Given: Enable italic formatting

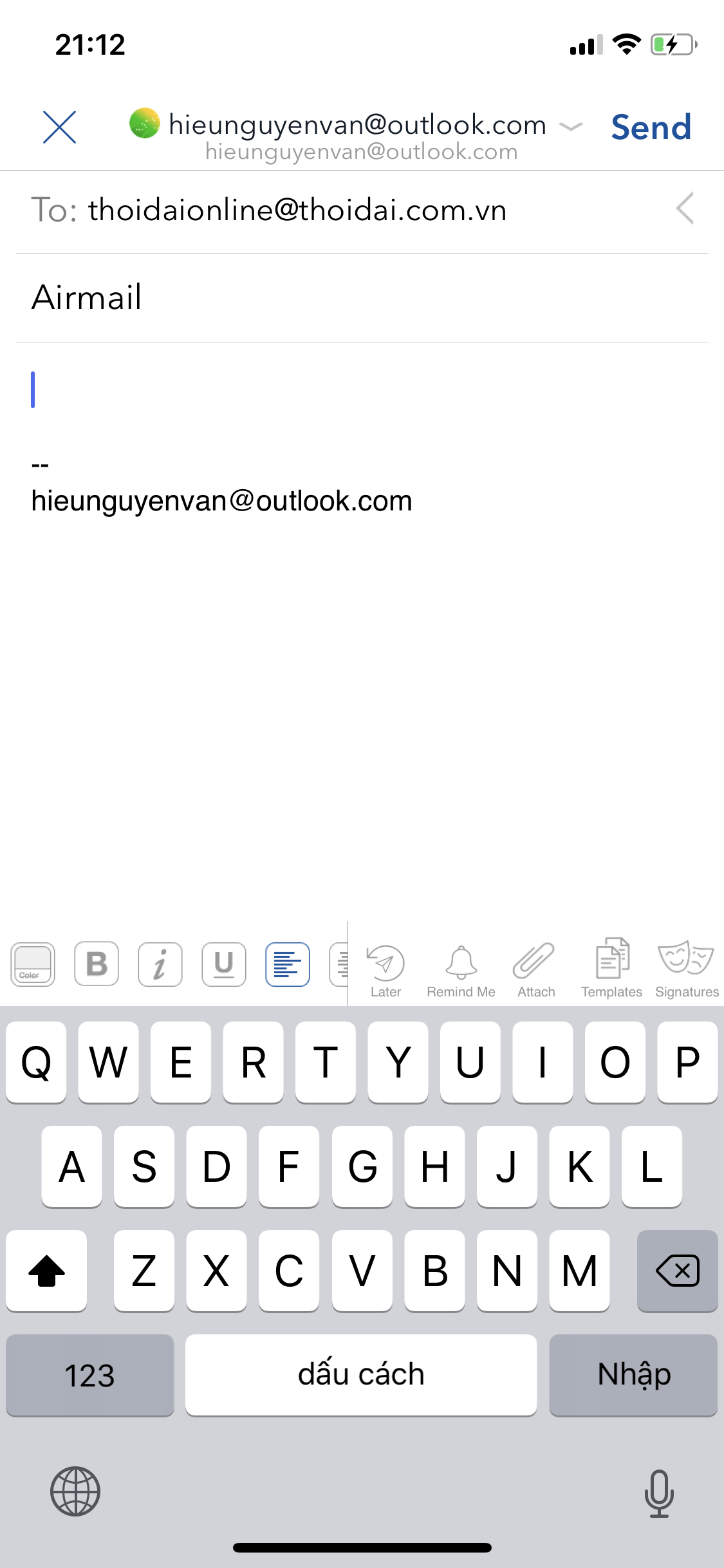Looking at the screenshot, I should [x=160, y=964].
